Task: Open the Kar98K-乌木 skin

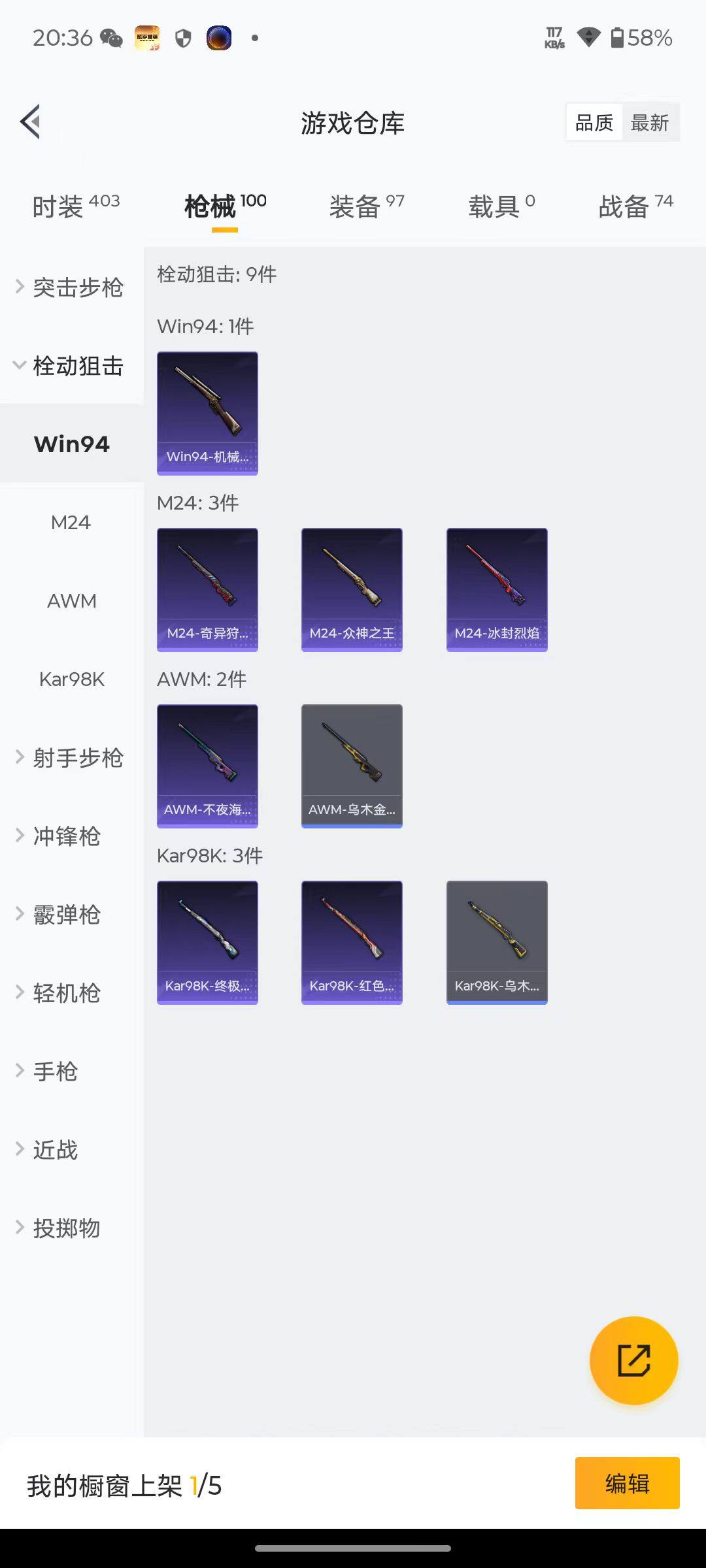Action: click(x=496, y=941)
